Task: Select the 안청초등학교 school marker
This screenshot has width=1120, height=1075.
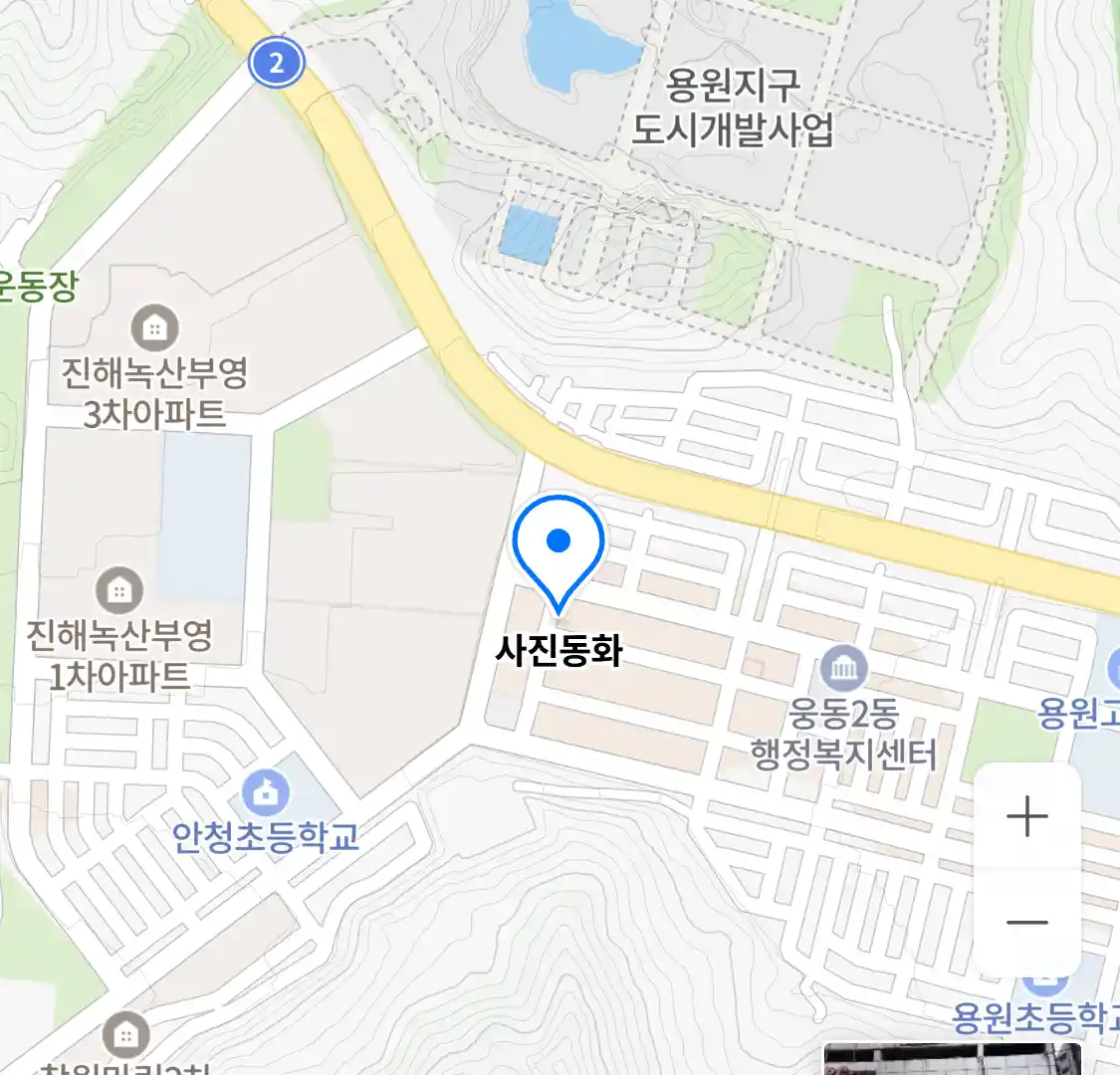Action: point(266,793)
